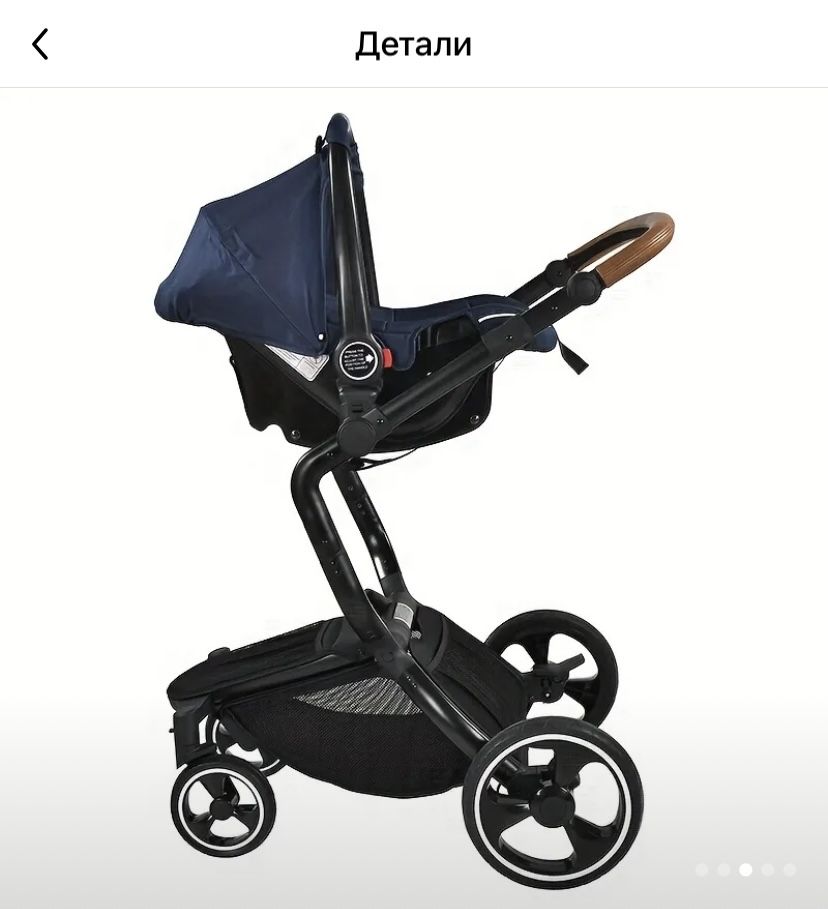The height and width of the screenshot is (909, 828).
Task: Tap the image page indicator dots
Action: pyautogui.click(x=745, y=870)
